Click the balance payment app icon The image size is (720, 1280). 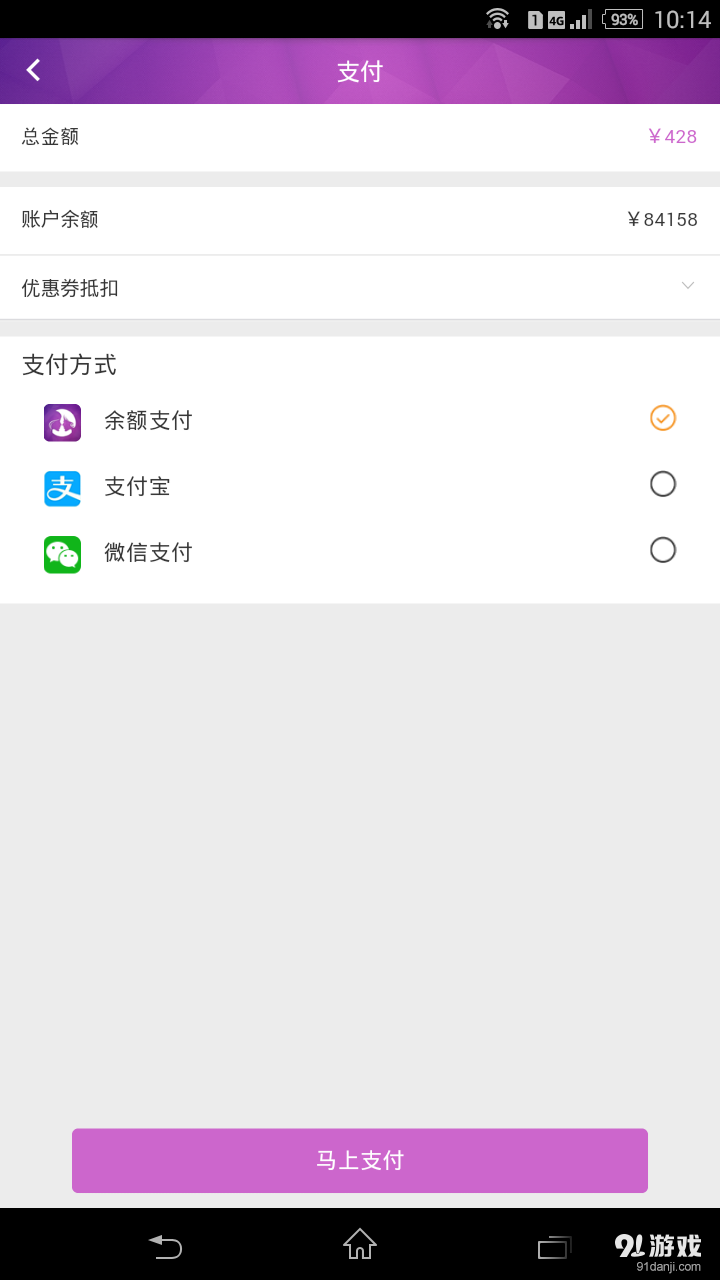point(62,421)
